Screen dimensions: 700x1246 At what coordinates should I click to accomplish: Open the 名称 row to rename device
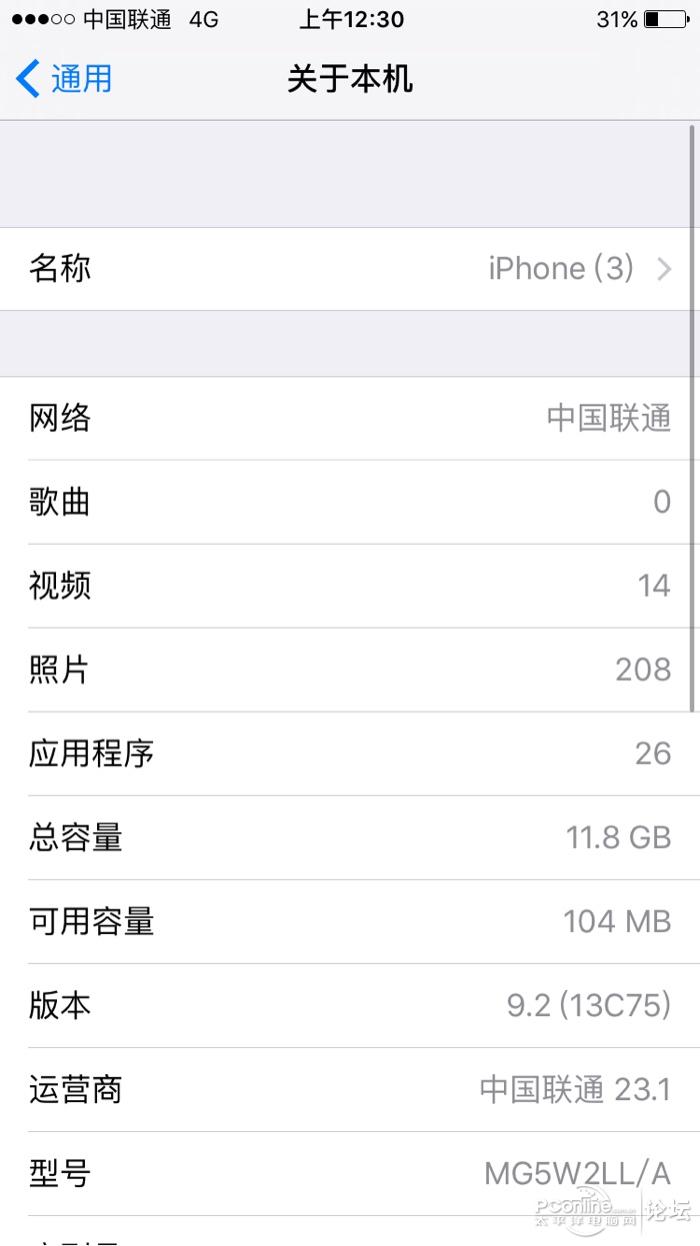(x=350, y=268)
